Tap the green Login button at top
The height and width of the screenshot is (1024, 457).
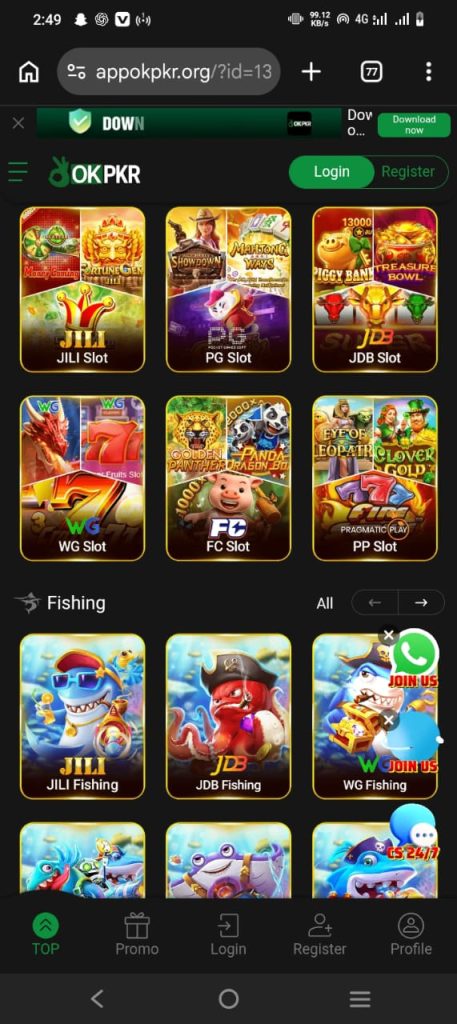(x=332, y=172)
